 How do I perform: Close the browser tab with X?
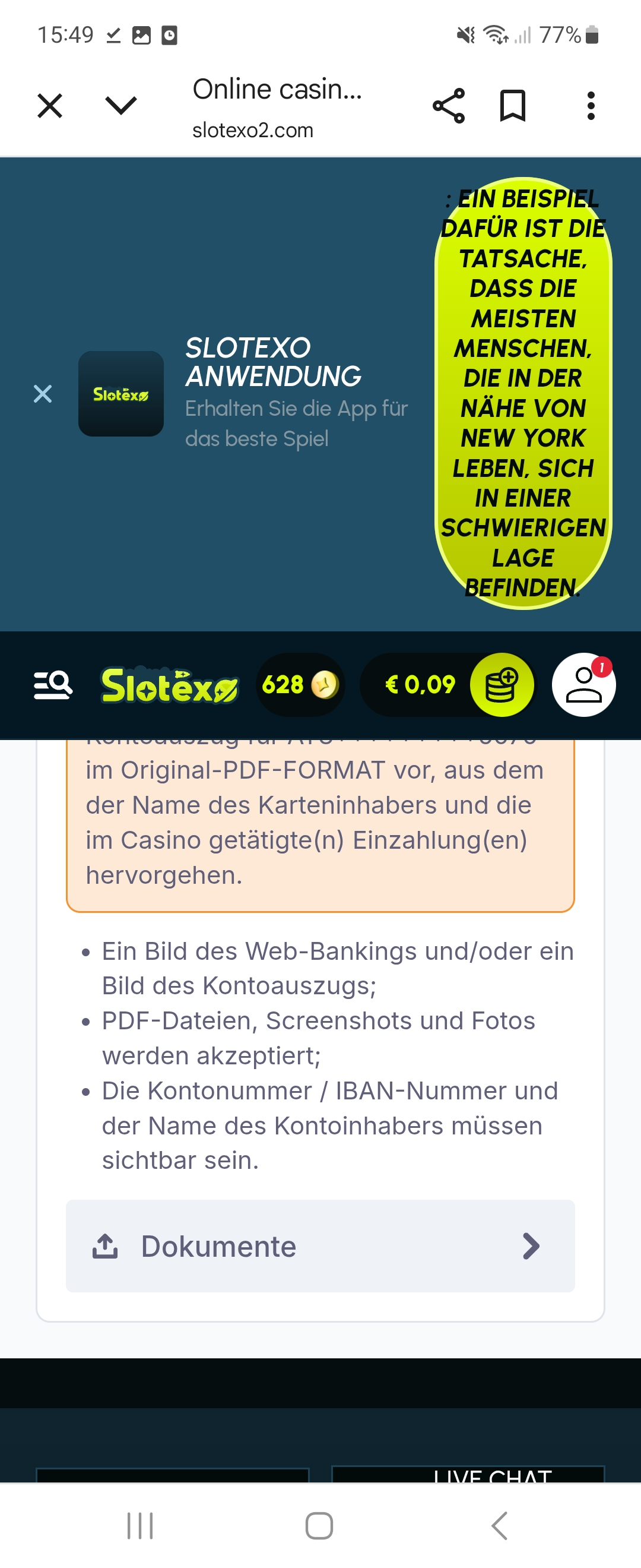(x=50, y=106)
